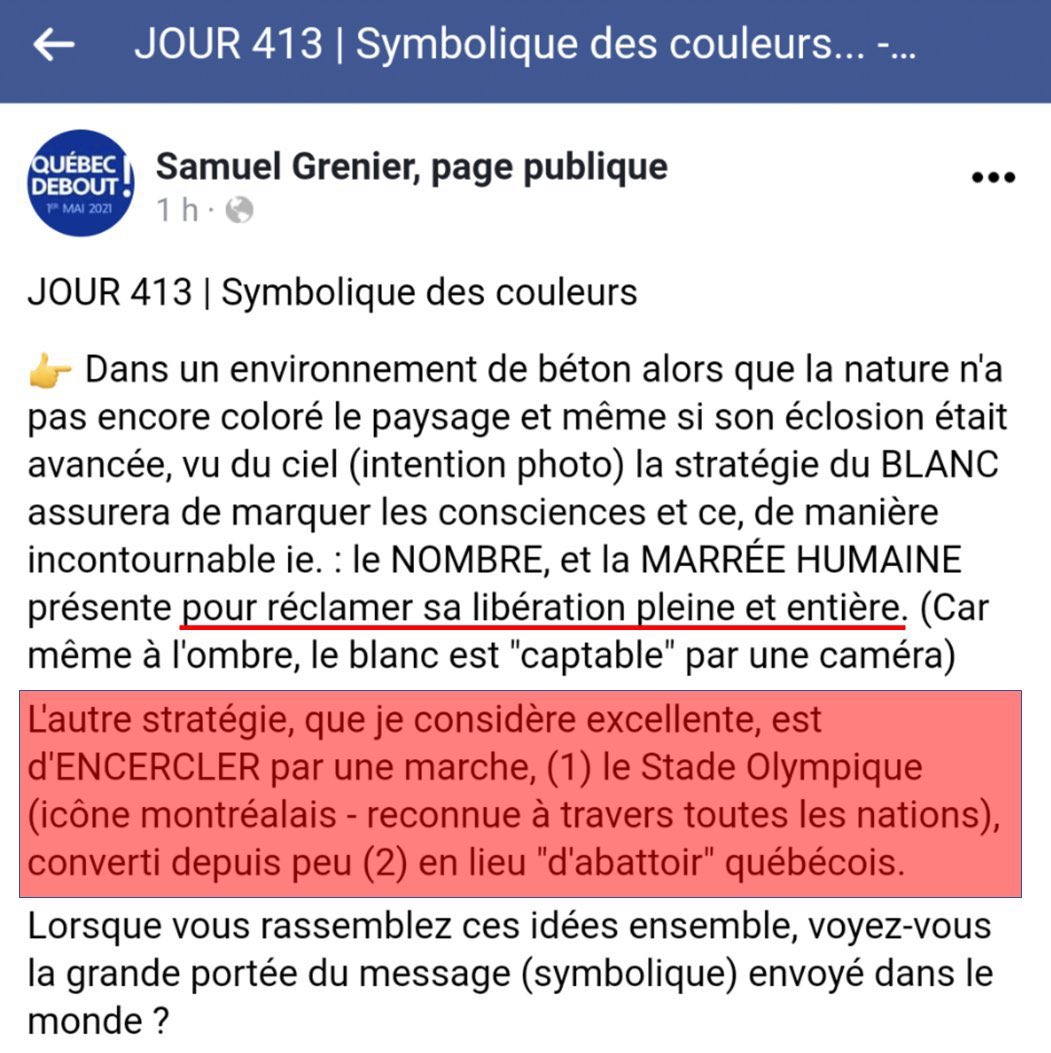Tap the Québec Debout profile picture

click(80, 183)
